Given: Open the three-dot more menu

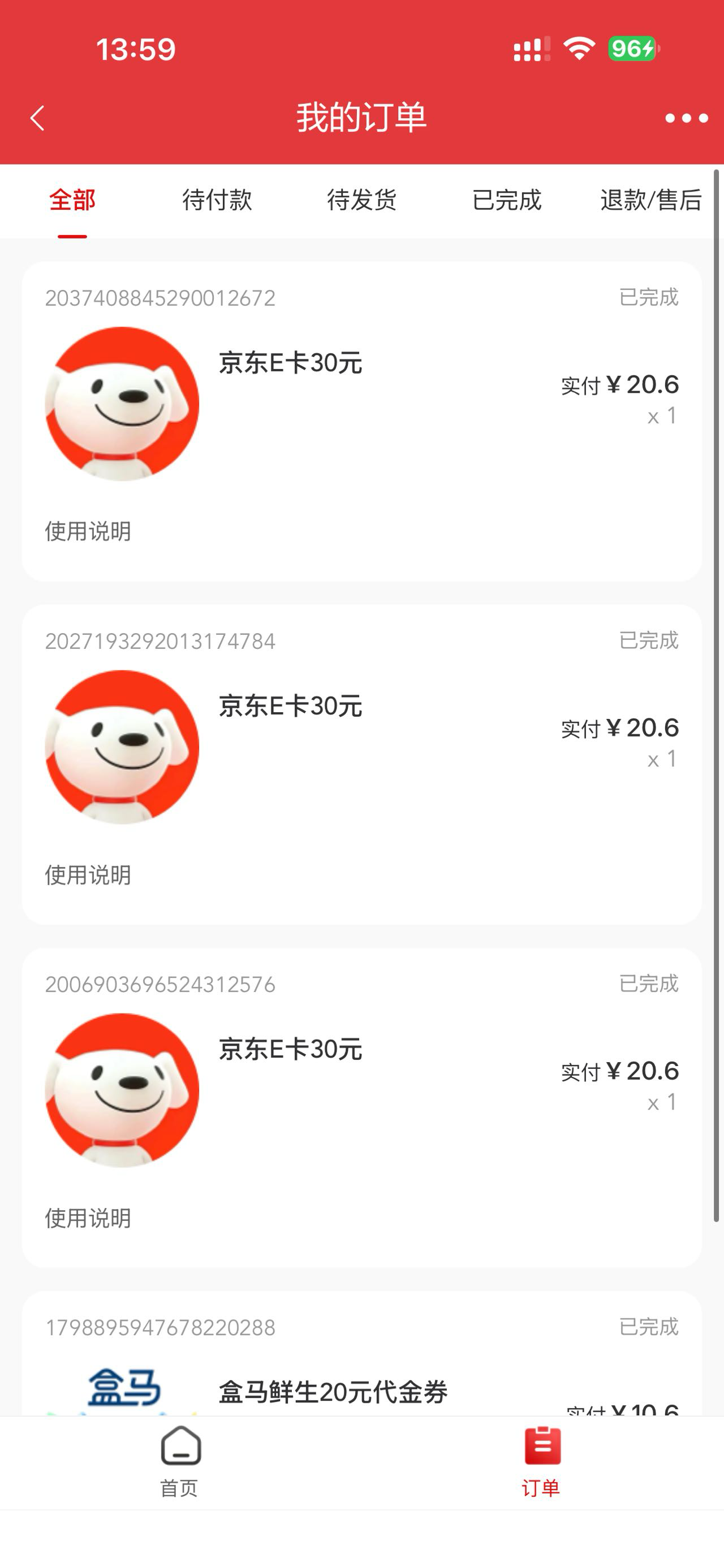Looking at the screenshot, I should (686, 118).
